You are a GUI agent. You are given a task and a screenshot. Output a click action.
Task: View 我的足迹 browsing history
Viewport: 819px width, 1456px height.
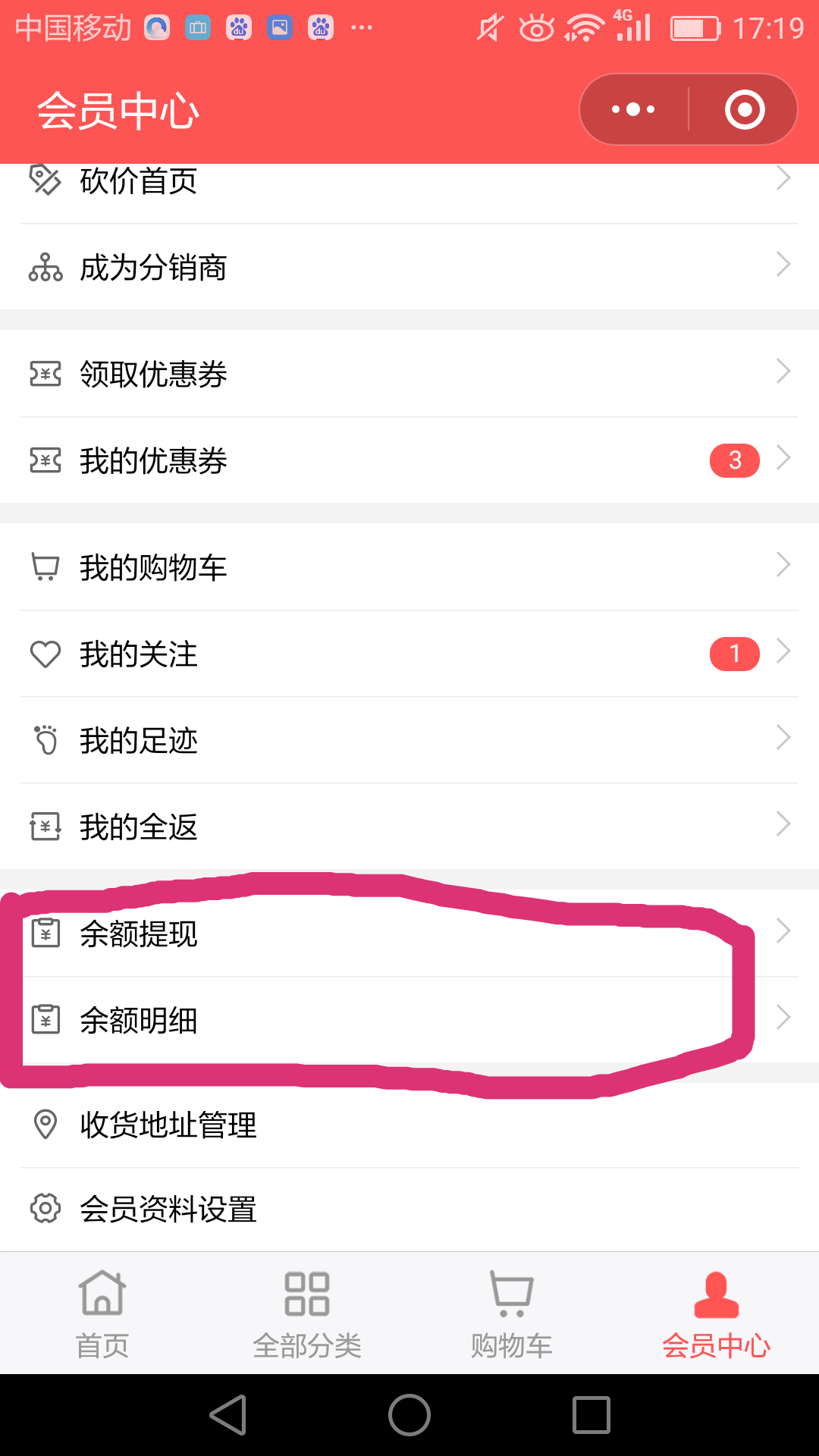click(x=409, y=740)
